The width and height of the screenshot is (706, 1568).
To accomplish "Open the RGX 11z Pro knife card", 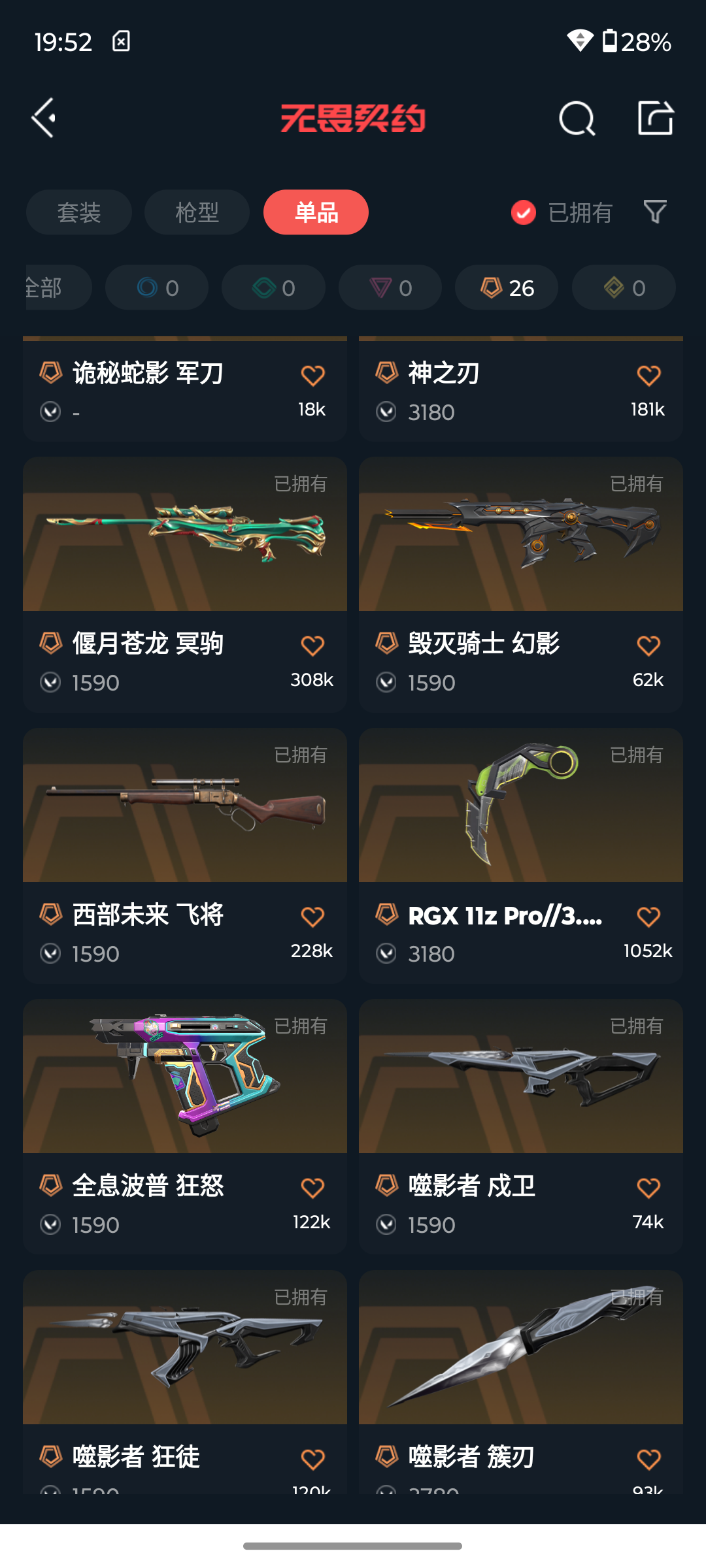I will click(521, 856).
